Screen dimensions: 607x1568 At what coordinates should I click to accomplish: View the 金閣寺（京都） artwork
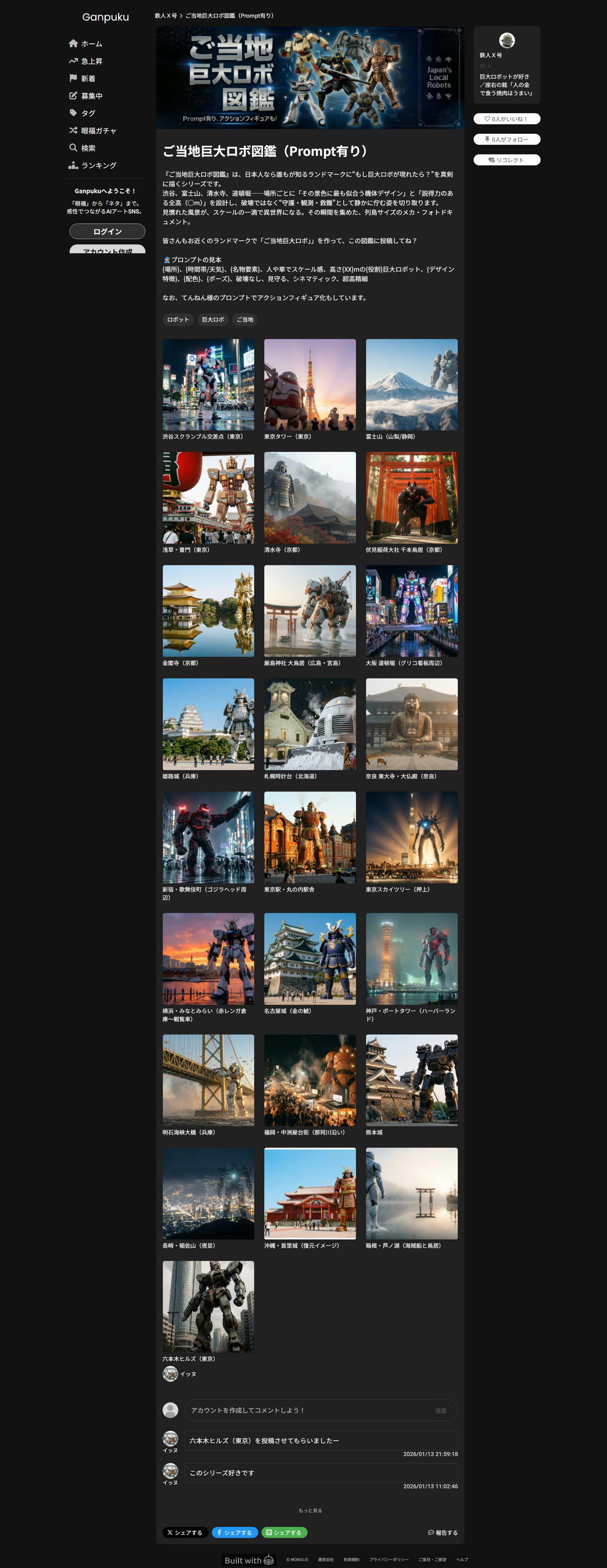coord(208,610)
